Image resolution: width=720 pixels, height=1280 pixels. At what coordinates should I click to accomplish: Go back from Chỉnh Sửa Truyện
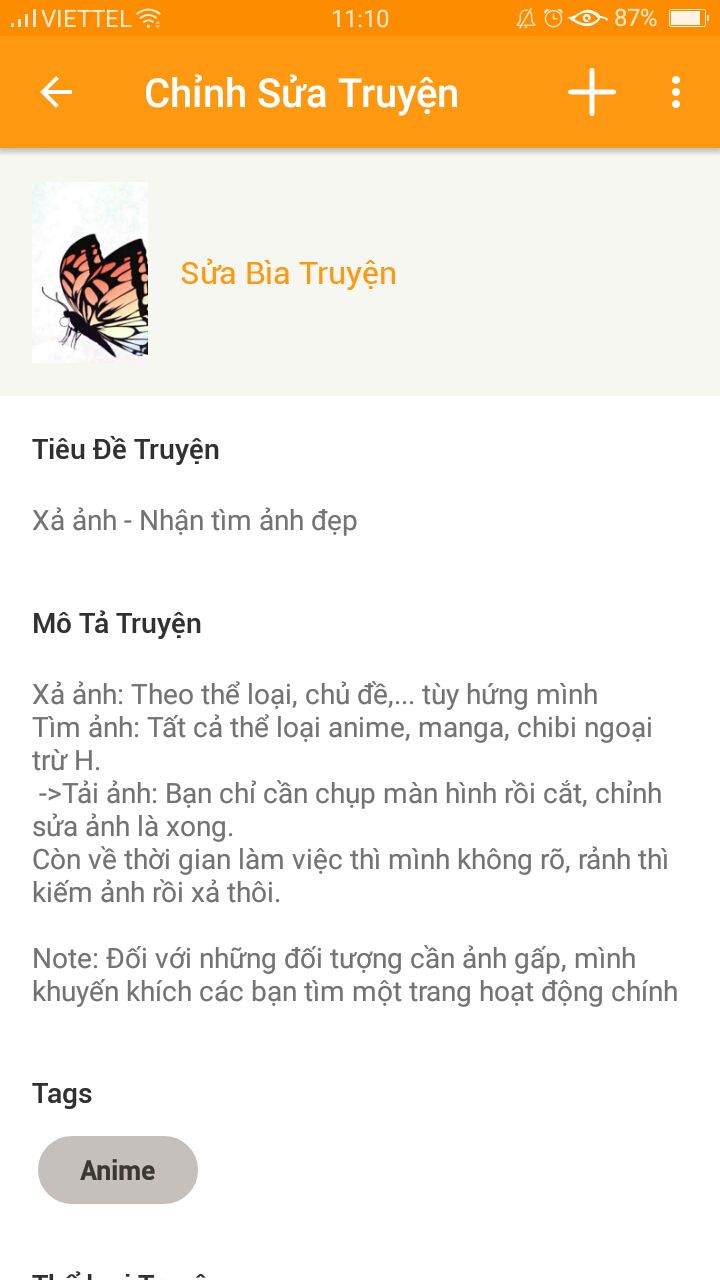tap(56, 93)
